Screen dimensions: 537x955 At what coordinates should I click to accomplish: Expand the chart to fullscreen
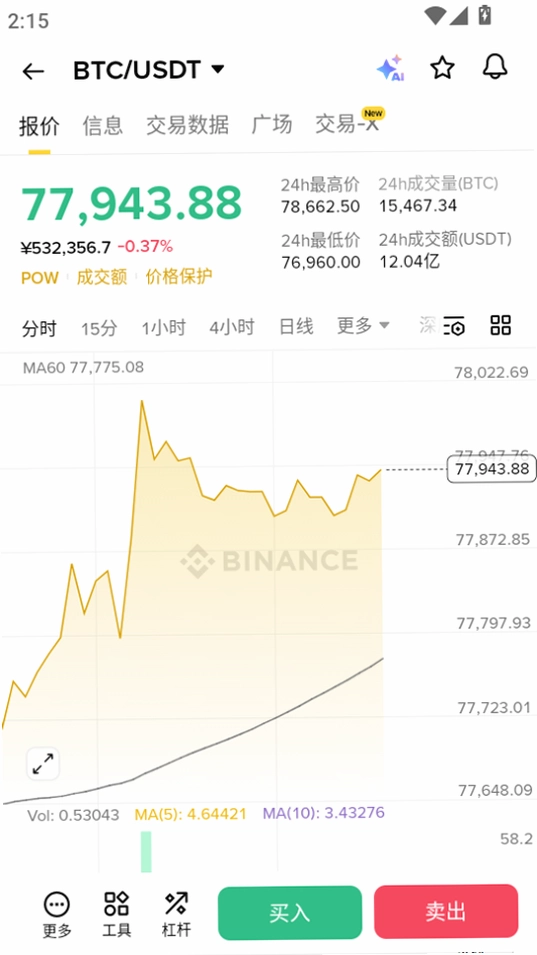(43, 764)
